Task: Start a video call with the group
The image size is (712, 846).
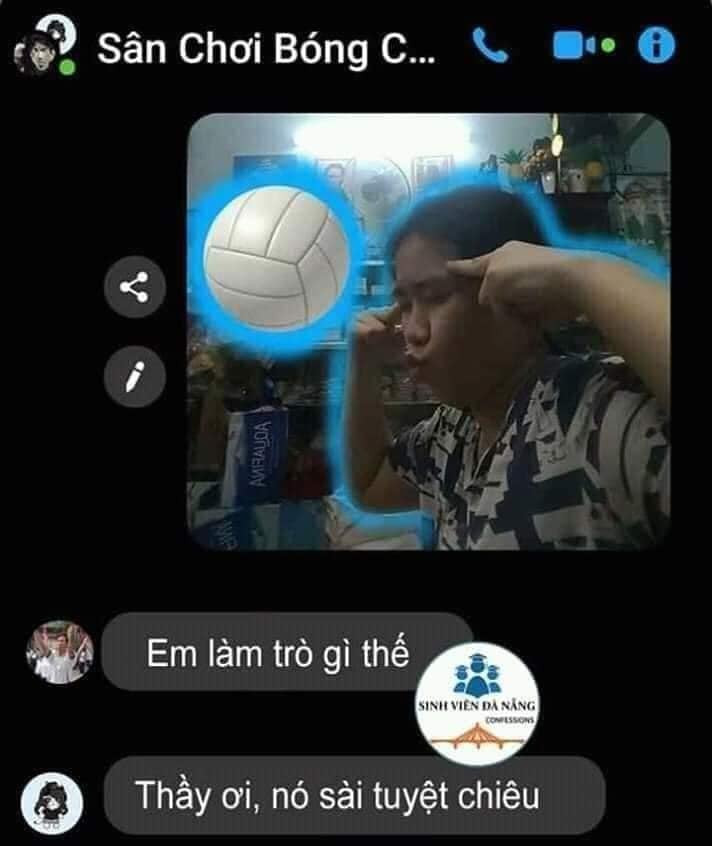Action: tap(577, 46)
